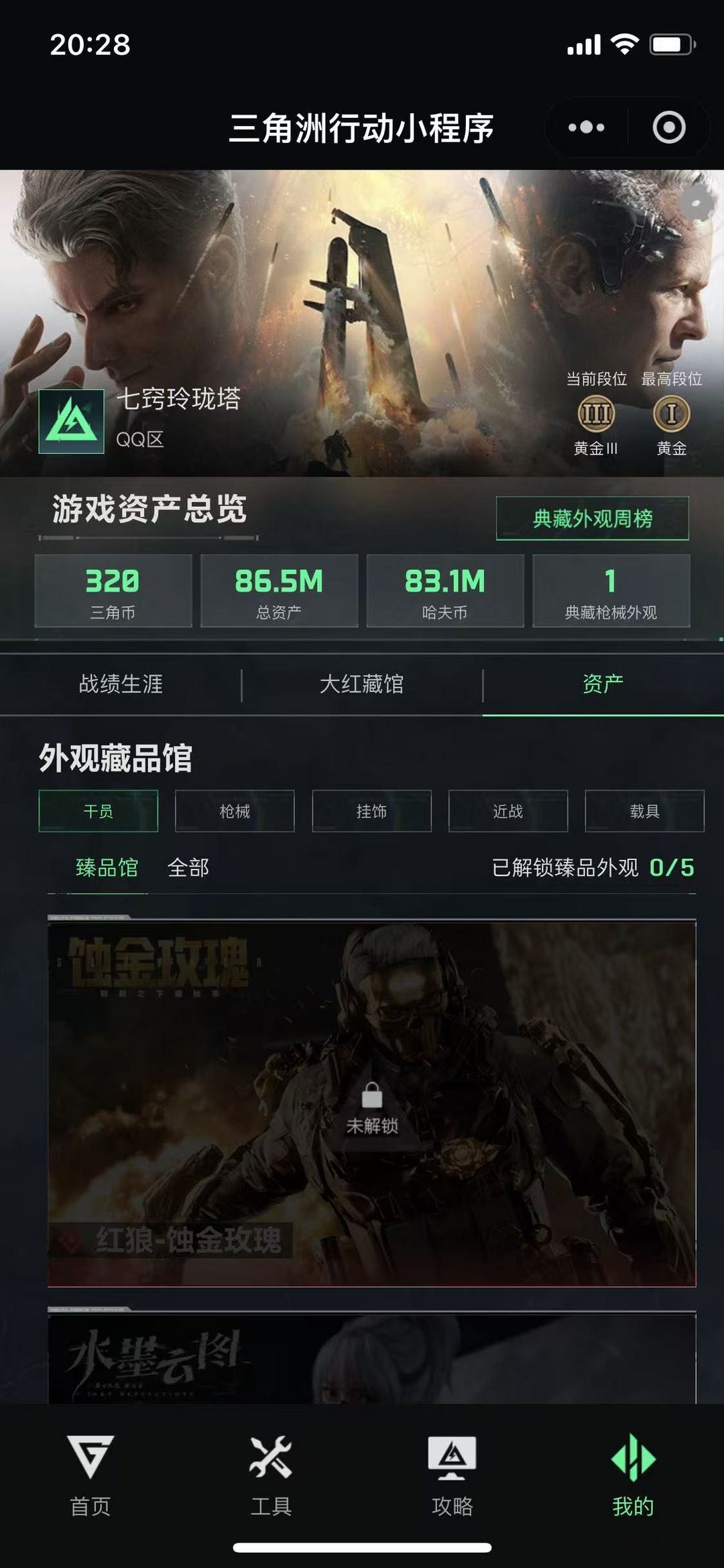Switch to the 战绩生涯 tab
Screen dimensions: 724x1568
(121, 684)
